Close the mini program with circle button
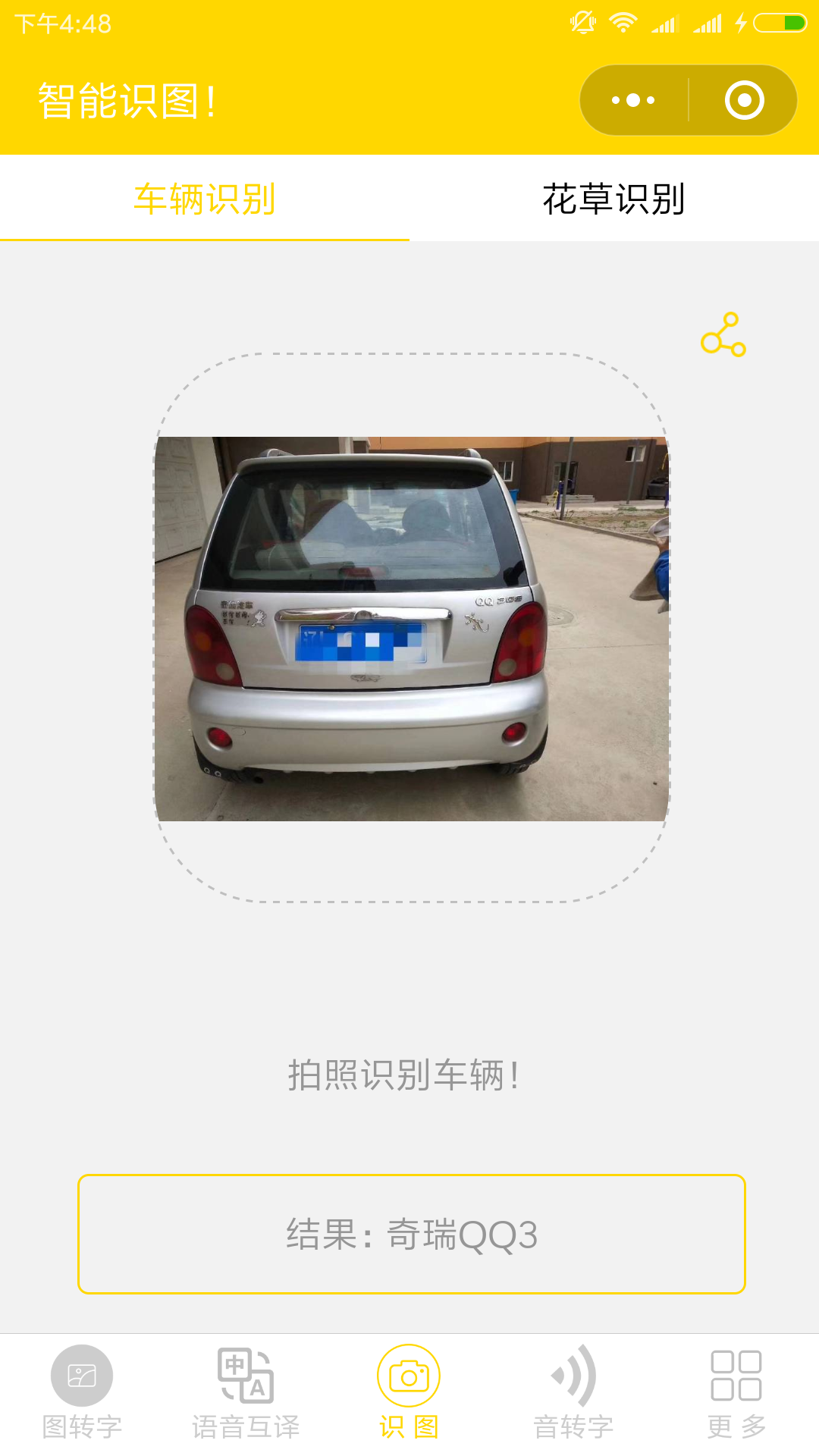 pyautogui.click(x=744, y=100)
